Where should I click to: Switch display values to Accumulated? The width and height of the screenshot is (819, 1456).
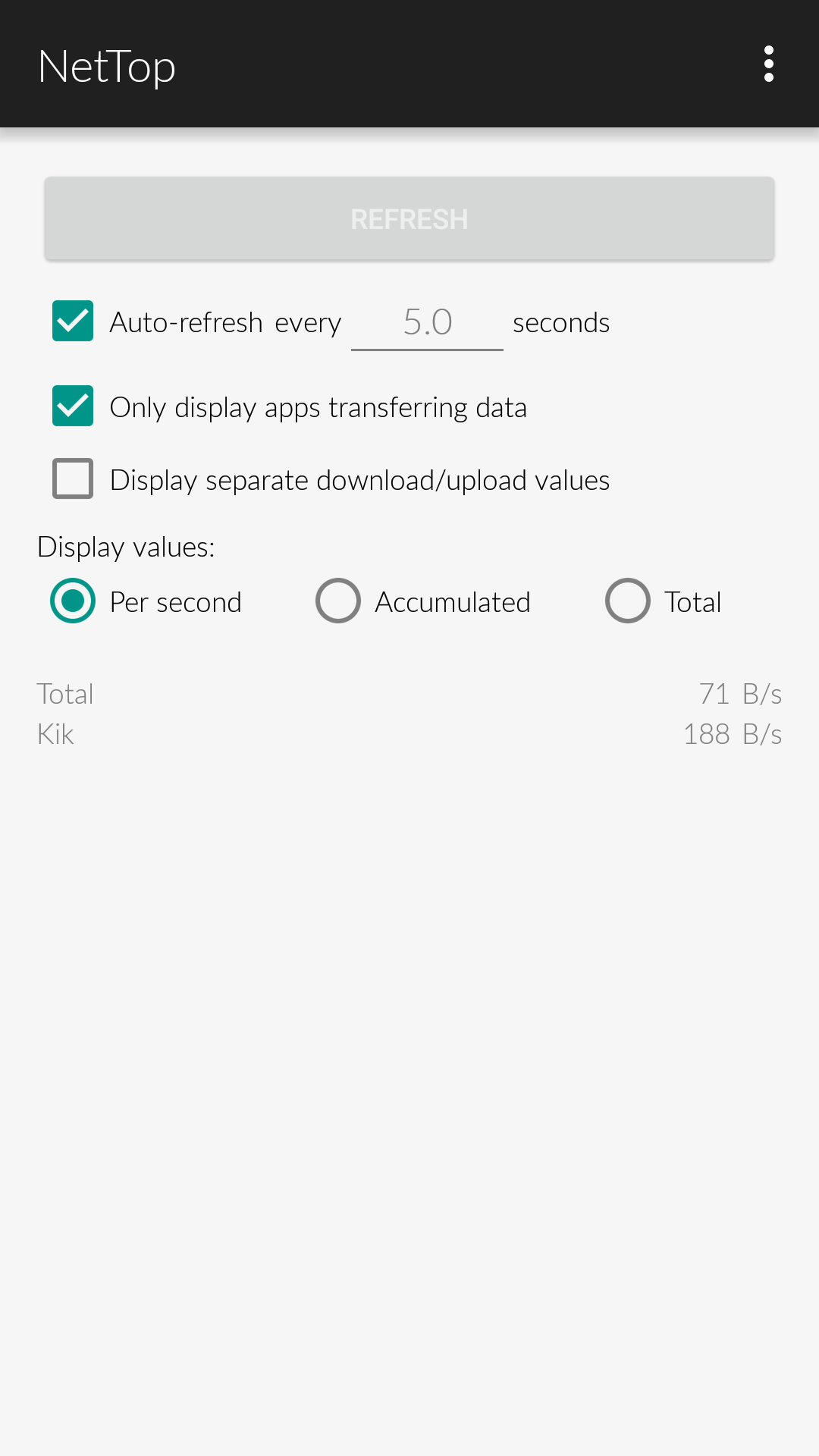pyautogui.click(x=338, y=601)
